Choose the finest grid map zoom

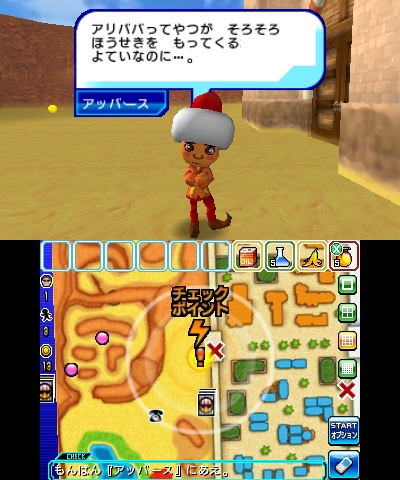point(347,369)
